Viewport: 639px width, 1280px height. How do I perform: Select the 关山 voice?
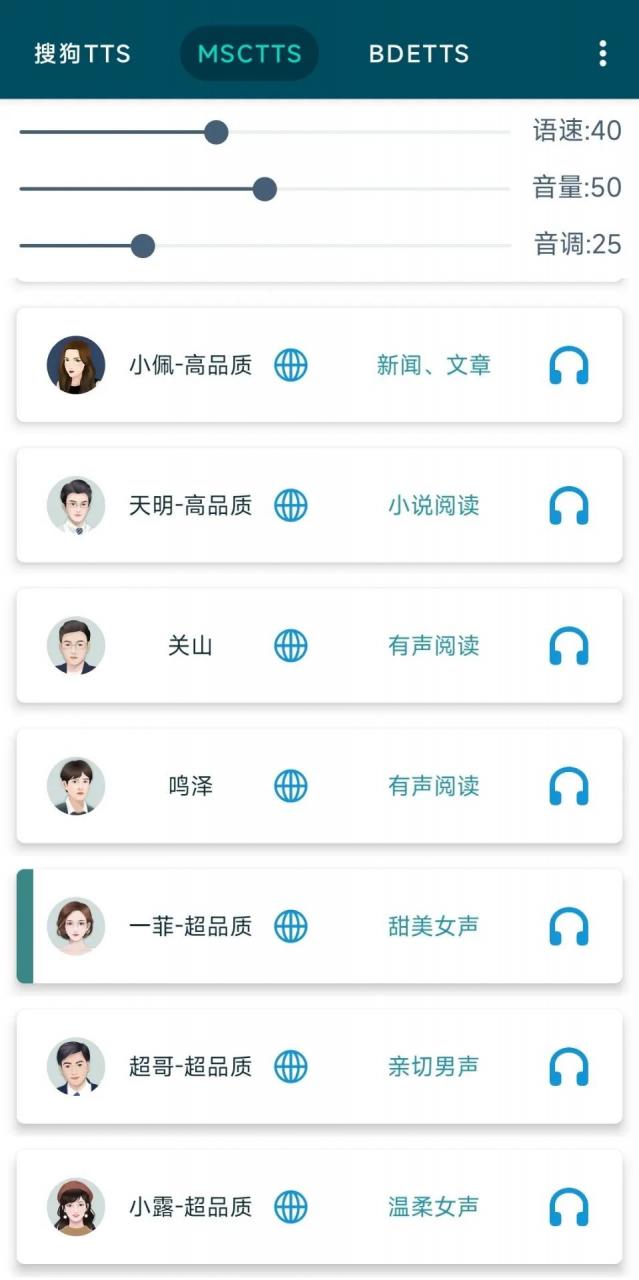(190, 646)
